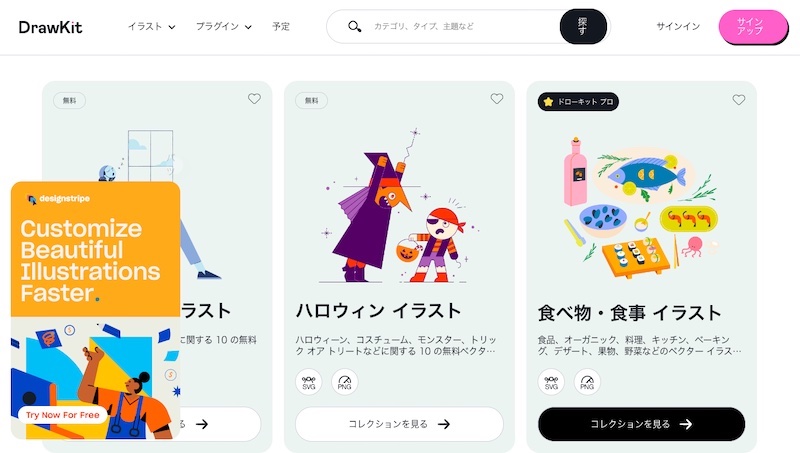Screen dimensions: 800x453
Task: Focus the カテゴリ、タイプ search field
Action: tap(460, 27)
